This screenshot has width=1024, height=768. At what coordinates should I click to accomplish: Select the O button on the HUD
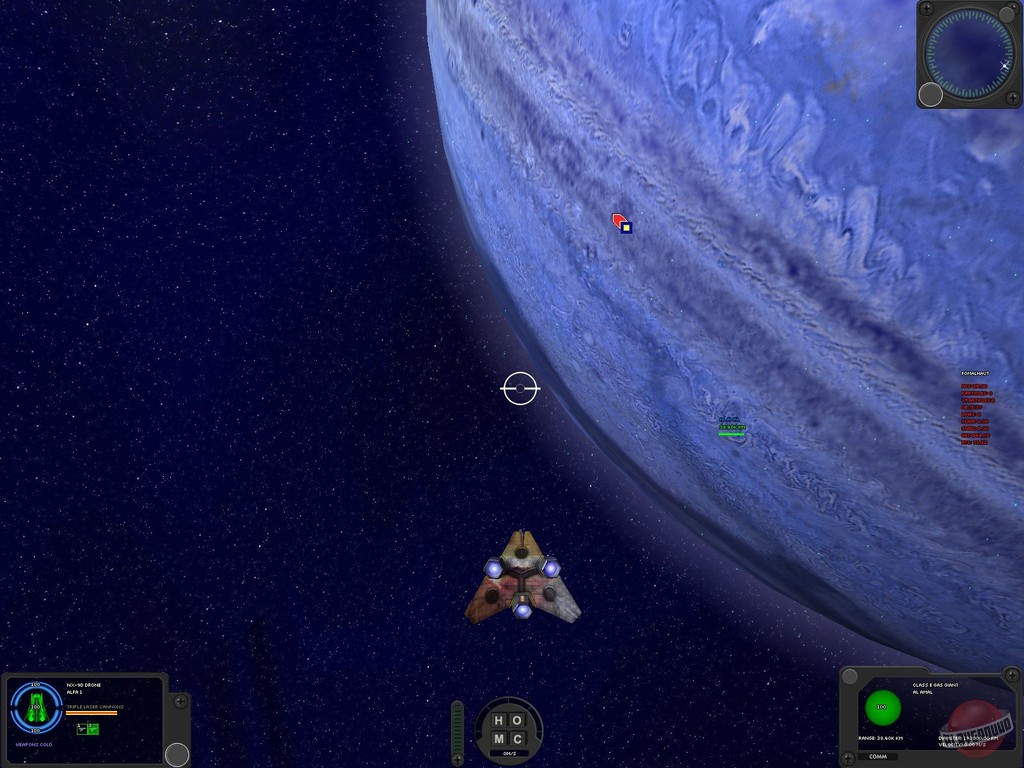pyautogui.click(x=517, y=721)
